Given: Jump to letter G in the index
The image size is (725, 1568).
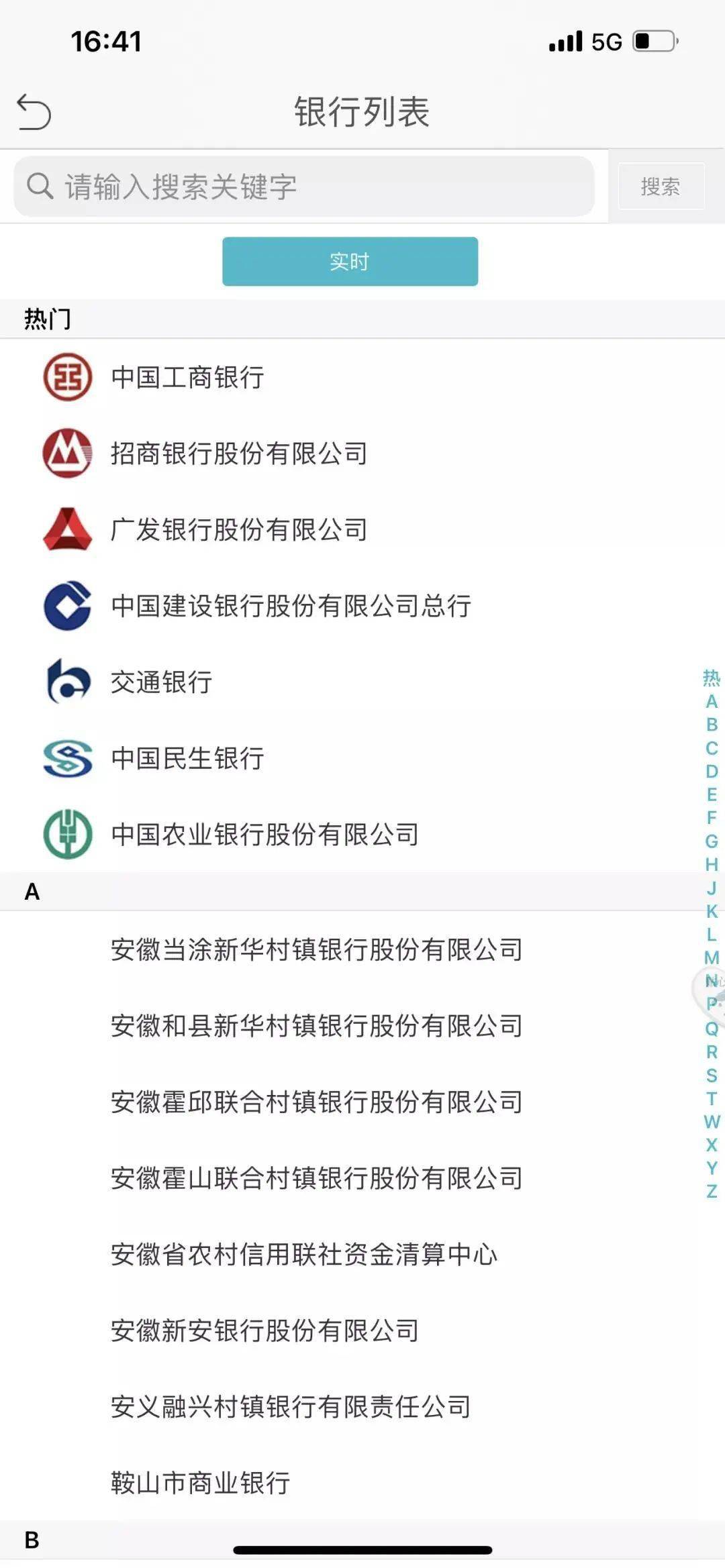Looking at the screenshot, I should 712,841.
